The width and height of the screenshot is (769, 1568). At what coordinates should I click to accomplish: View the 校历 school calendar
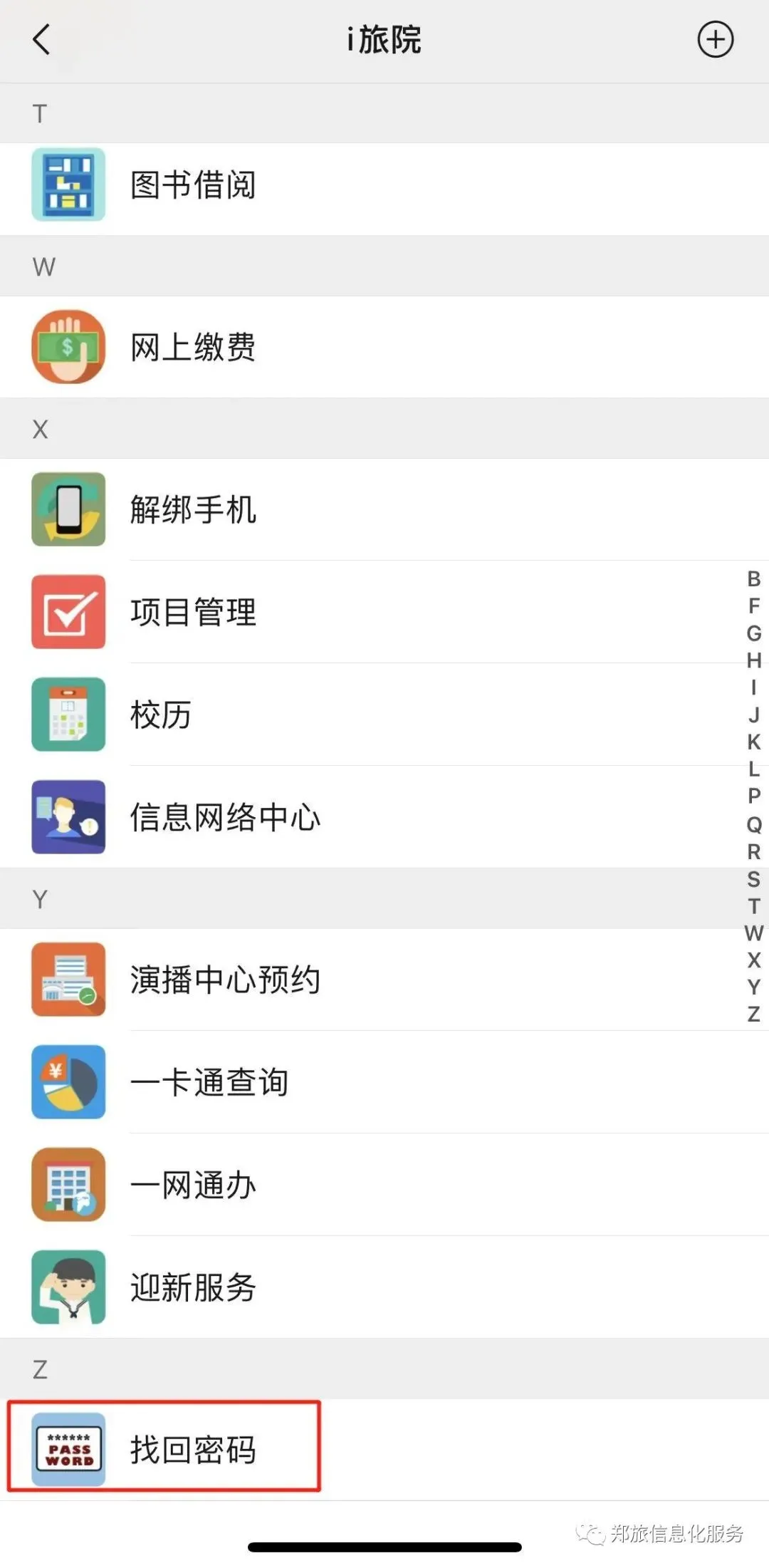[x=161, y=715]
